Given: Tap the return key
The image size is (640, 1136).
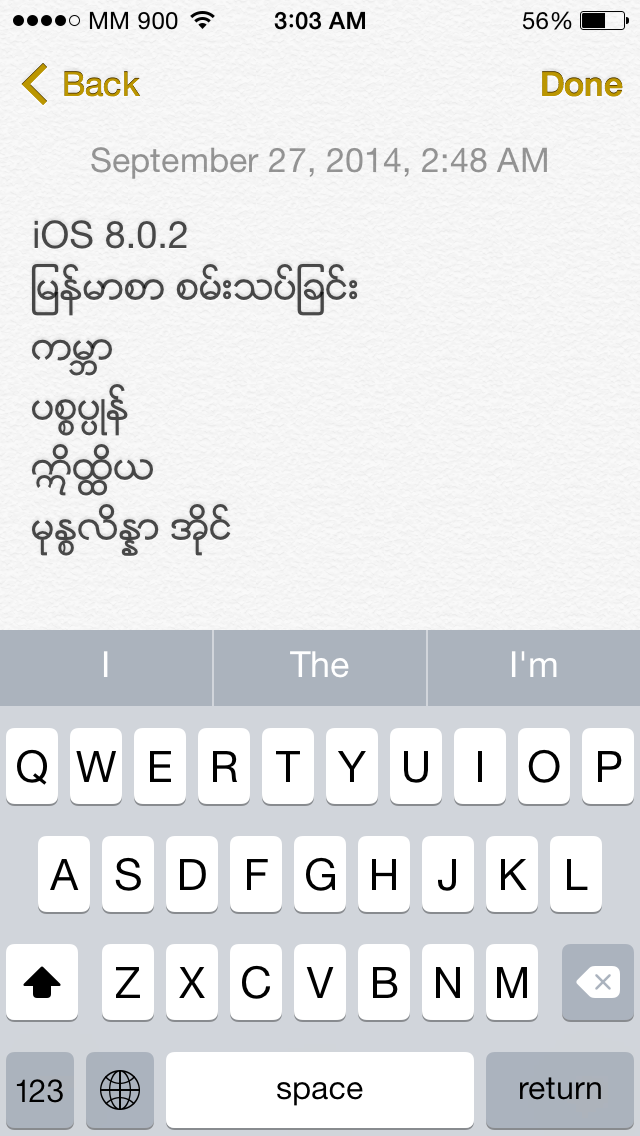Looking at the screenshot, I should point(560,1090).
